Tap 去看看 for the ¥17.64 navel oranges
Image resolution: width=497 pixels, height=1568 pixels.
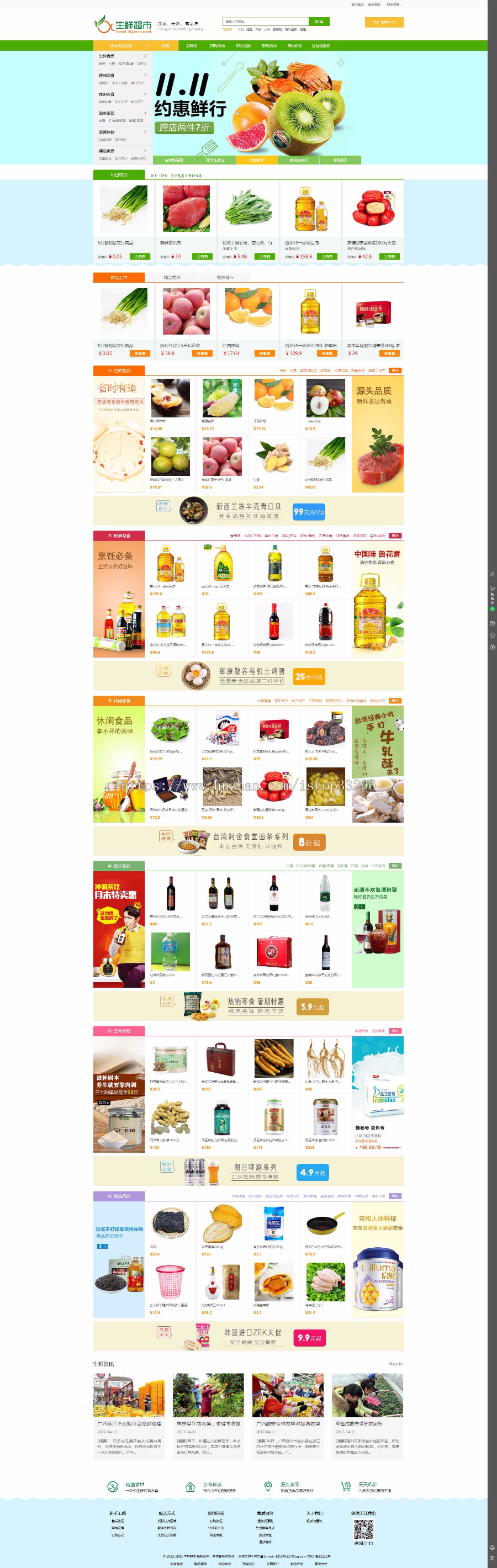pos(265,353)
